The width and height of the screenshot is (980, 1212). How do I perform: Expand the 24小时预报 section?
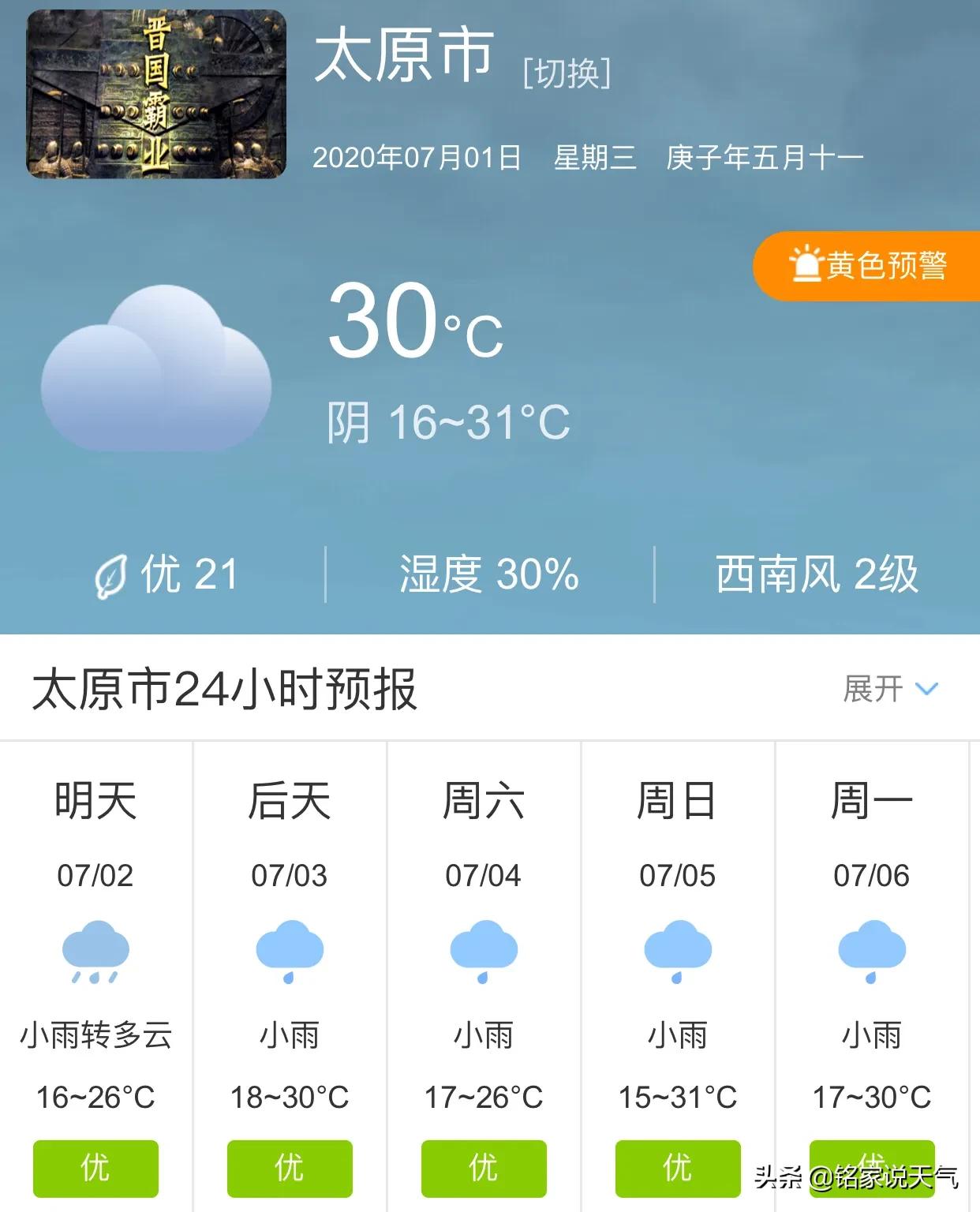point(890,689)
